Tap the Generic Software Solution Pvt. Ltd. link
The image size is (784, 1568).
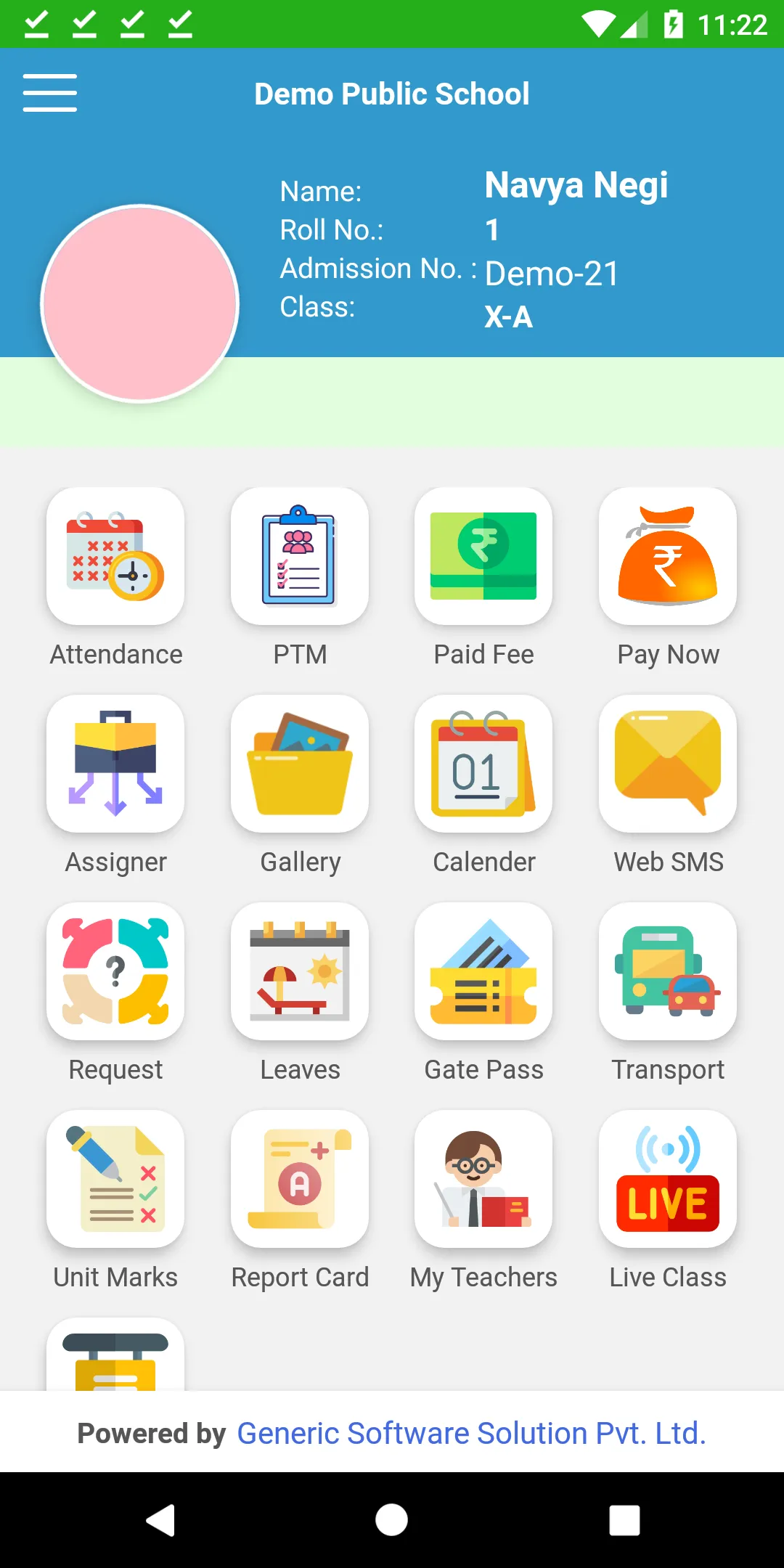coord(471,1434)
